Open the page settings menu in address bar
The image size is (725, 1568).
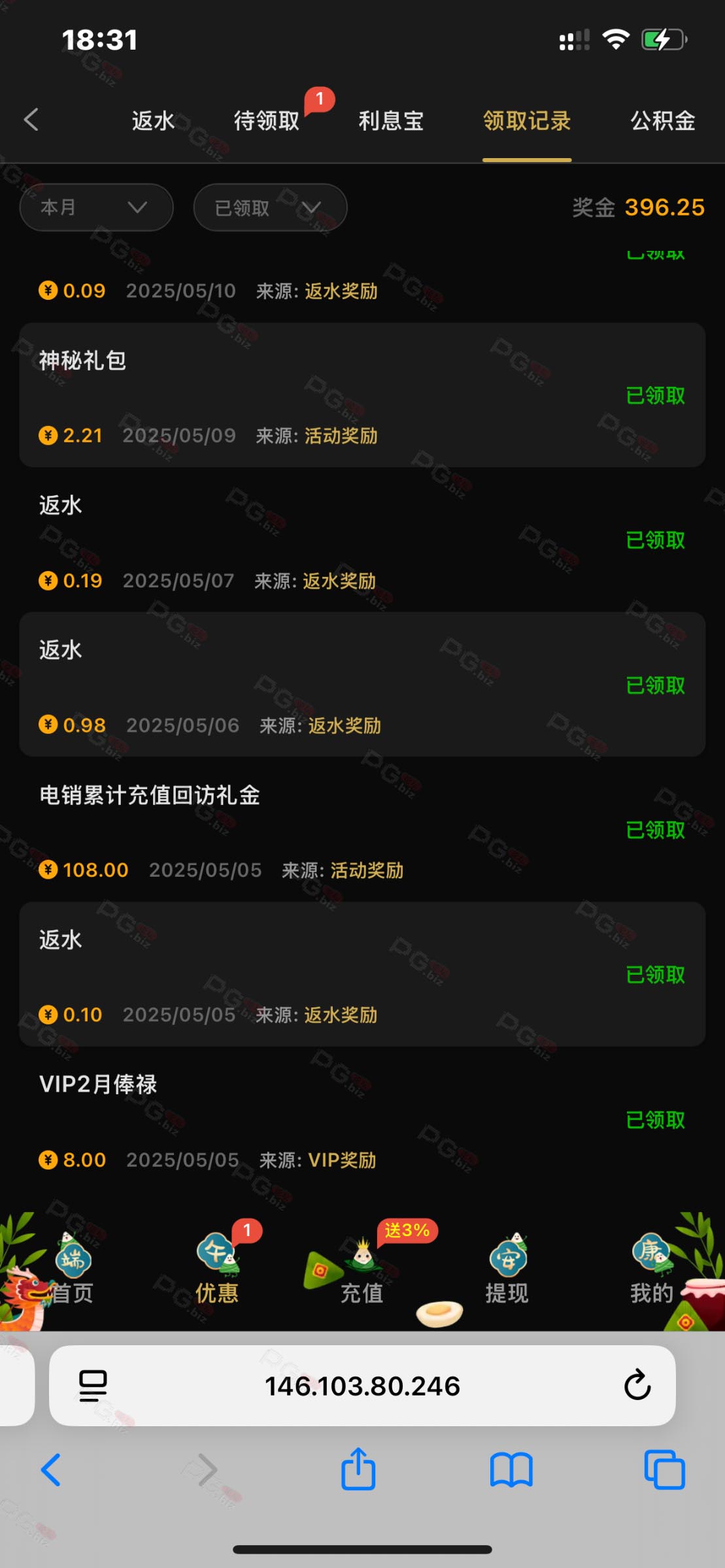(93, 1385)
